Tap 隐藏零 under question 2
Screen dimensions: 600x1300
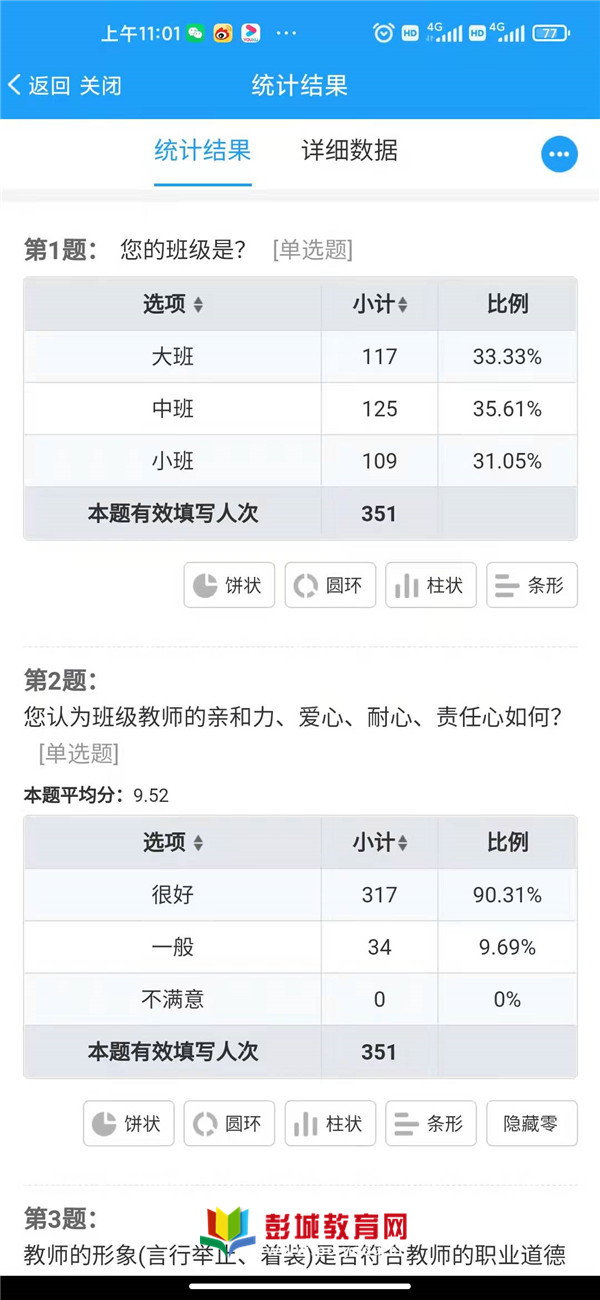click(x=532, y=1124)
